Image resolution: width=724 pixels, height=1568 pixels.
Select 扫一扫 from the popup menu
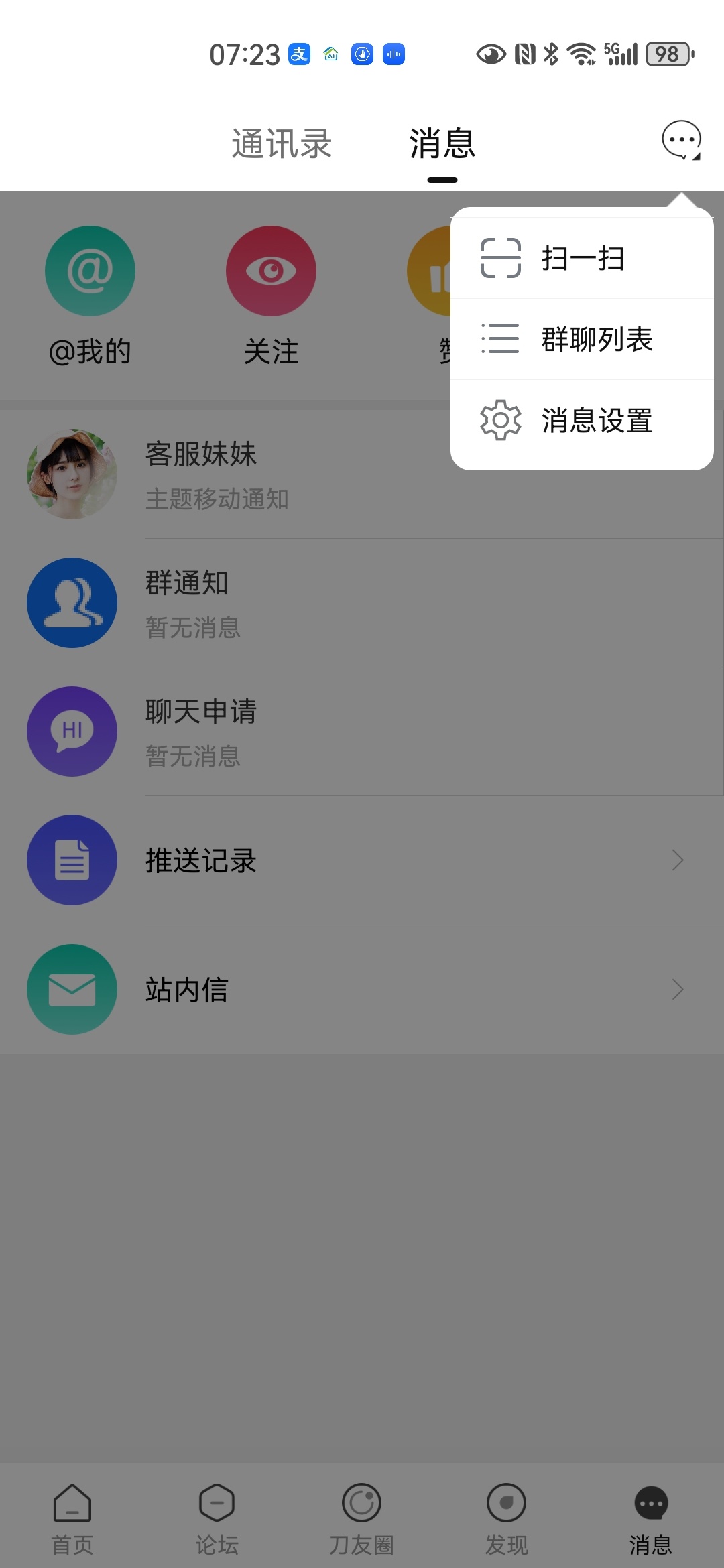point(582,259)
